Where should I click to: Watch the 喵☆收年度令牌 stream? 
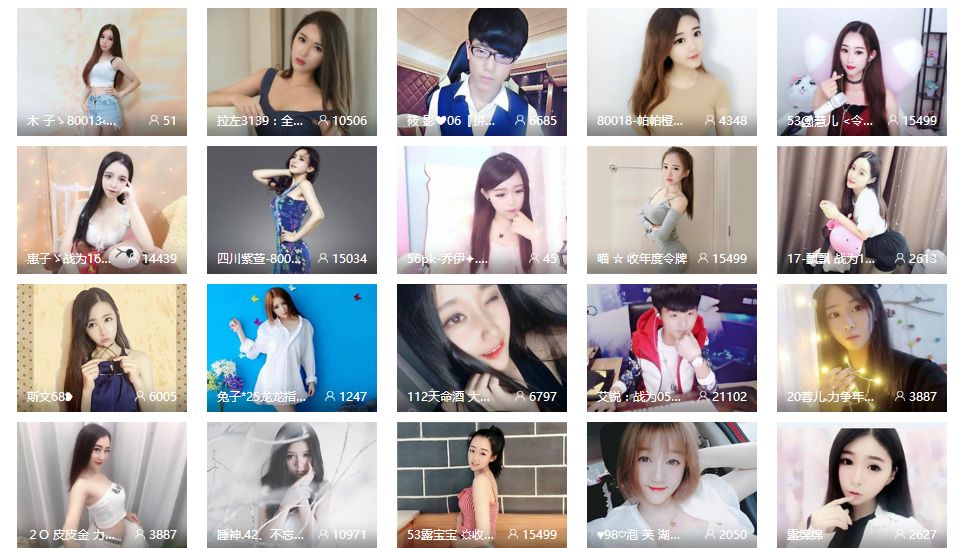click(x=671, y=209)
